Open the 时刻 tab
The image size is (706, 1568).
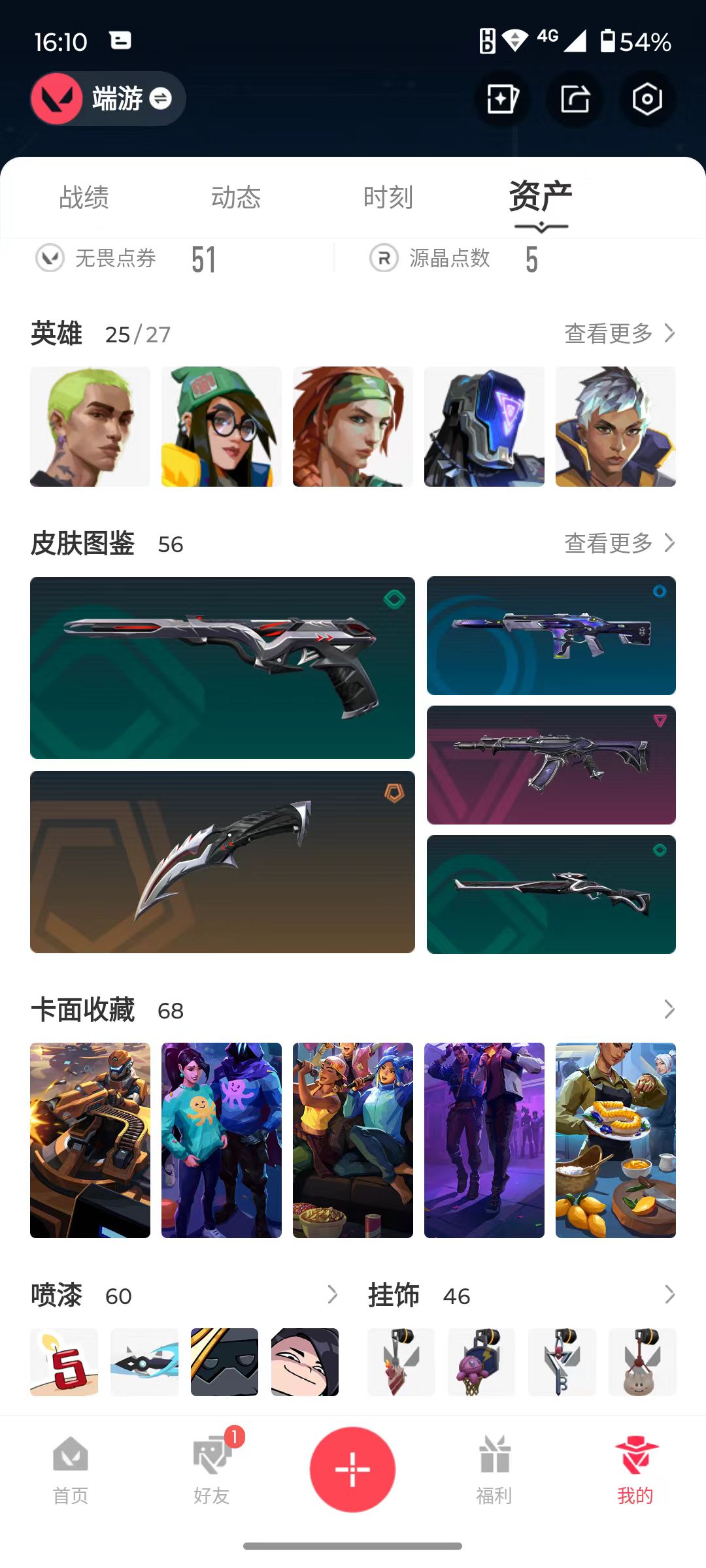(x=388, y=197)
